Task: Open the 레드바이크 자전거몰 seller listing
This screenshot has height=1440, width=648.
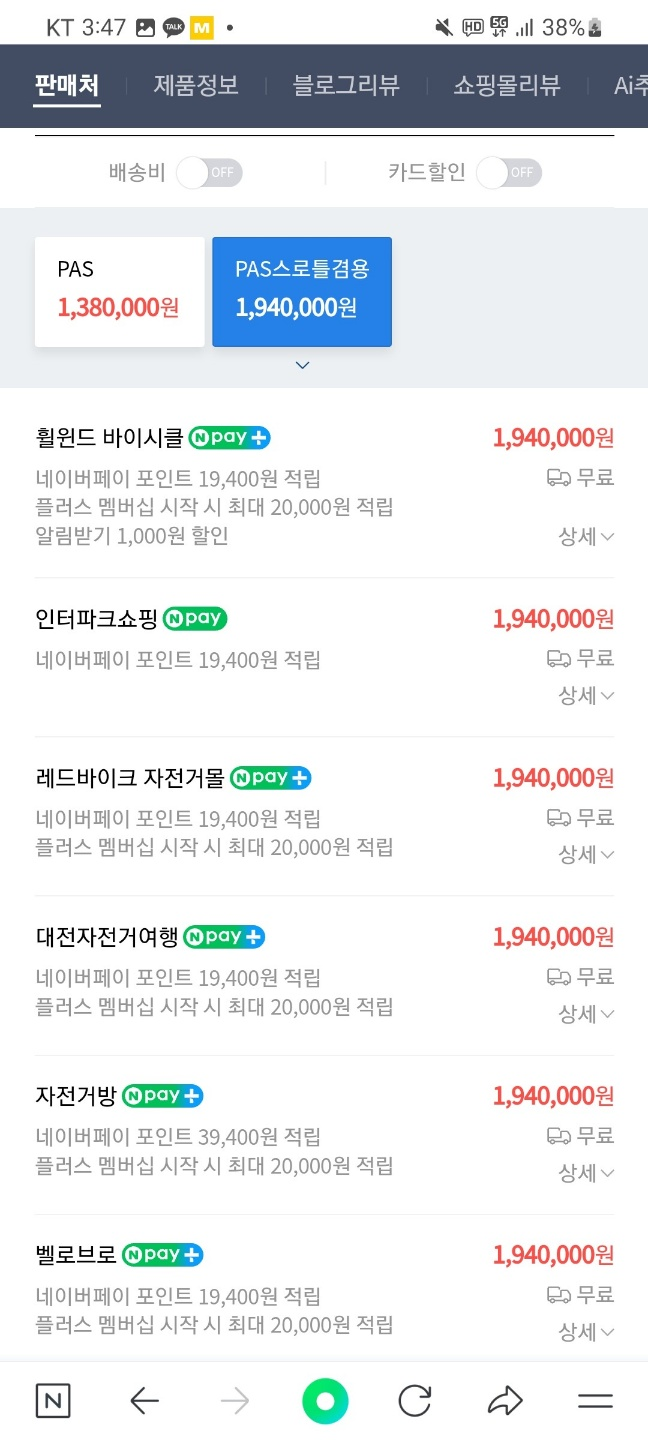Action: coord(129,778)
